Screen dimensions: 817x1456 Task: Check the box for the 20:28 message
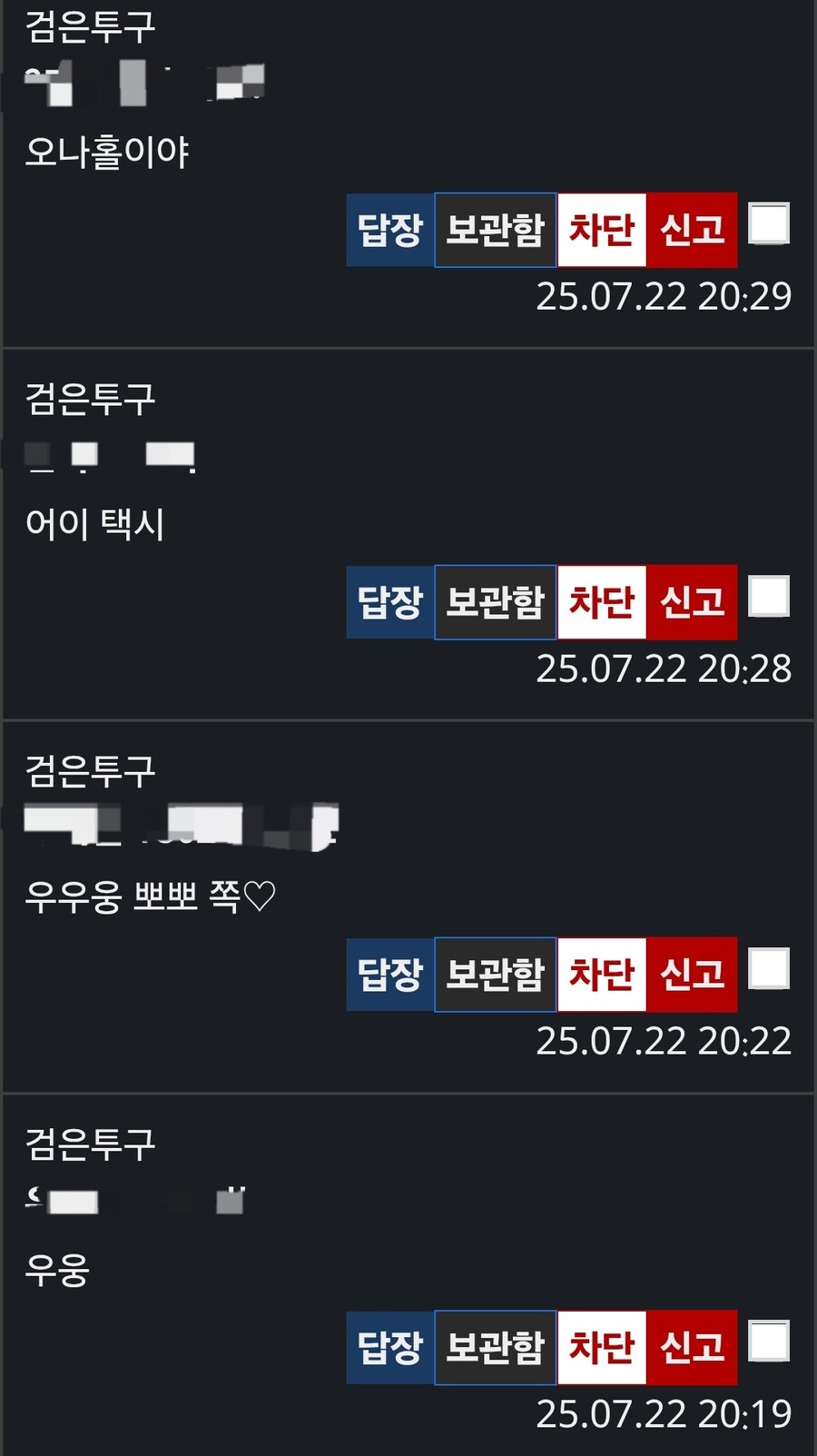click(x=769, y=597)
